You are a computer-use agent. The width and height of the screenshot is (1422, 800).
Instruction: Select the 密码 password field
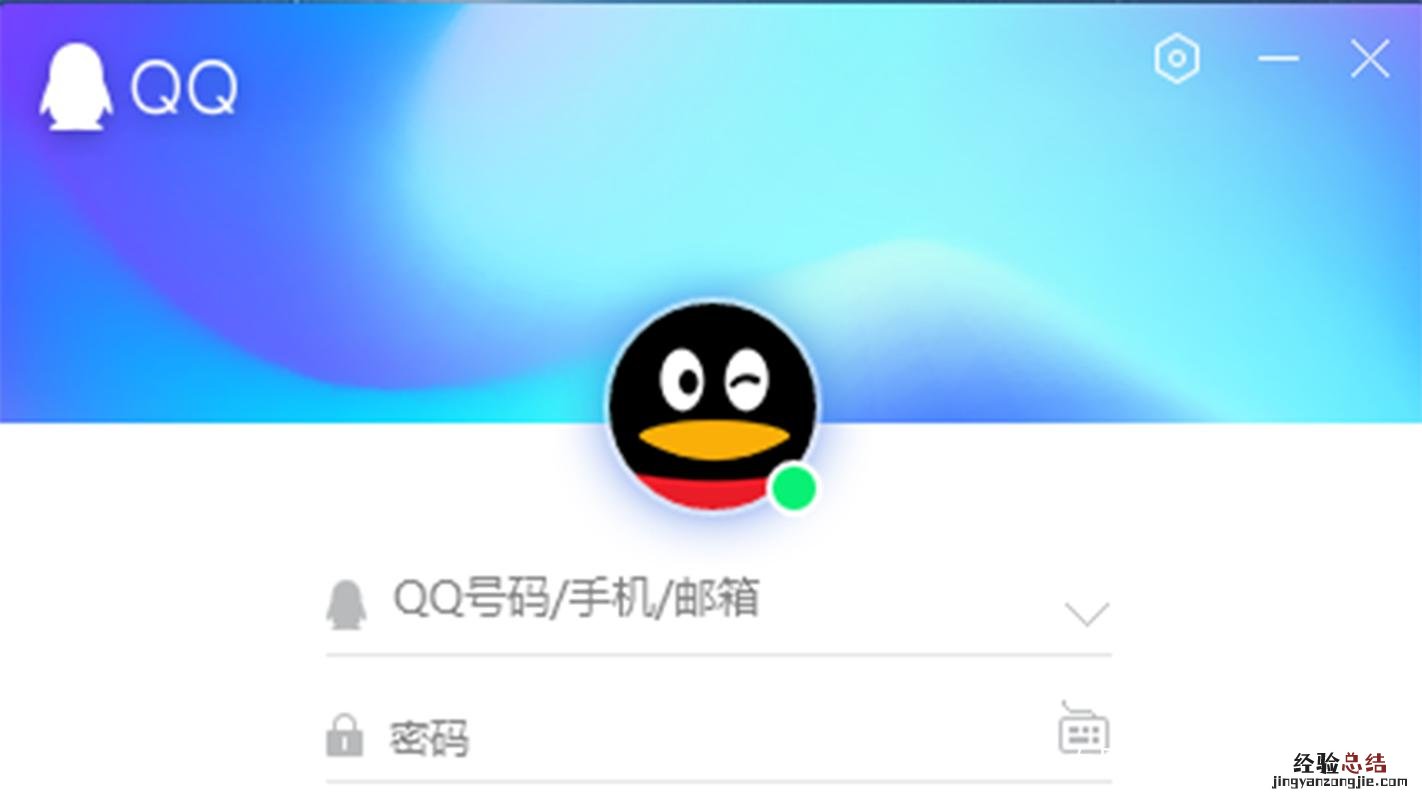[700, 740]
